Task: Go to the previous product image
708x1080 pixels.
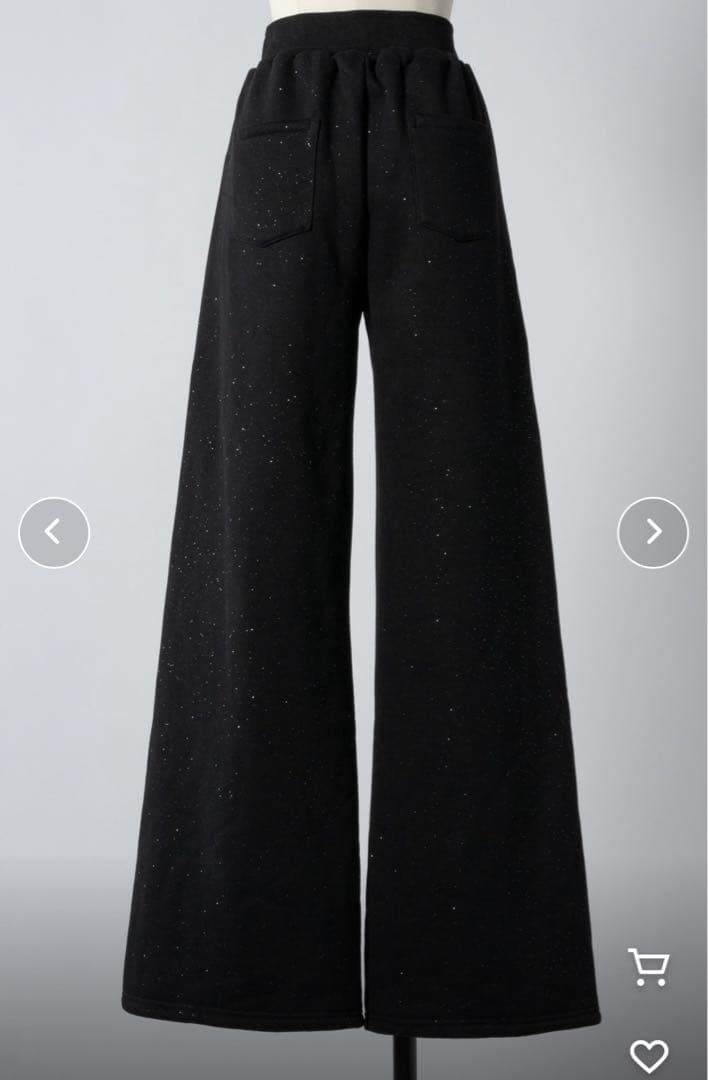Action: pos(54,533)
